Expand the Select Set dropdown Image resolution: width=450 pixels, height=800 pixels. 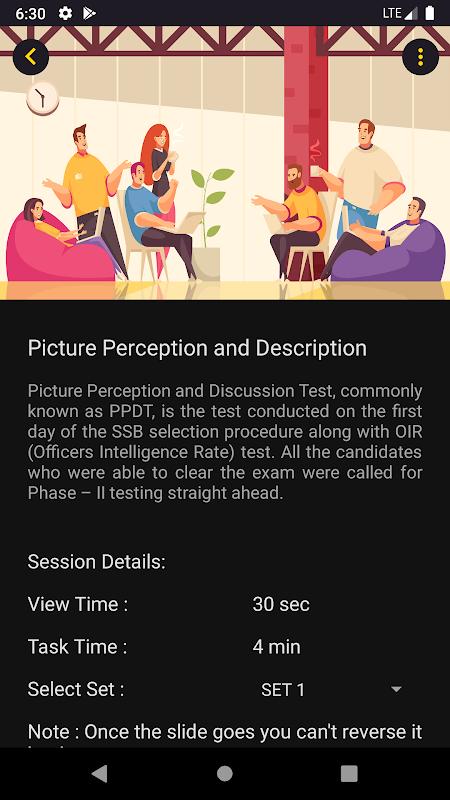click(x=332, y=690)
